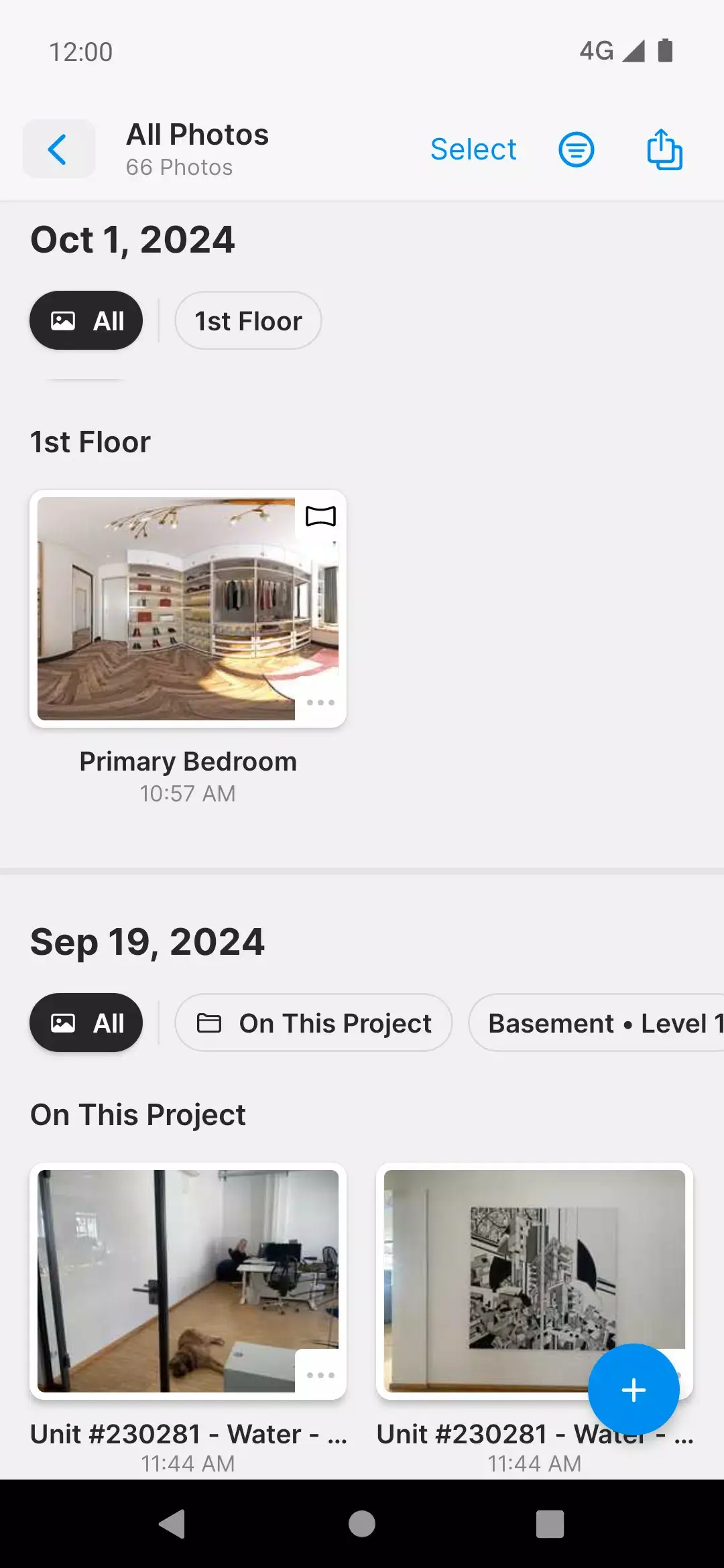Viewport: 724px width, 1568px height.
Task: Enable the 1st Floor filter chip
Action: pos(247,320)
